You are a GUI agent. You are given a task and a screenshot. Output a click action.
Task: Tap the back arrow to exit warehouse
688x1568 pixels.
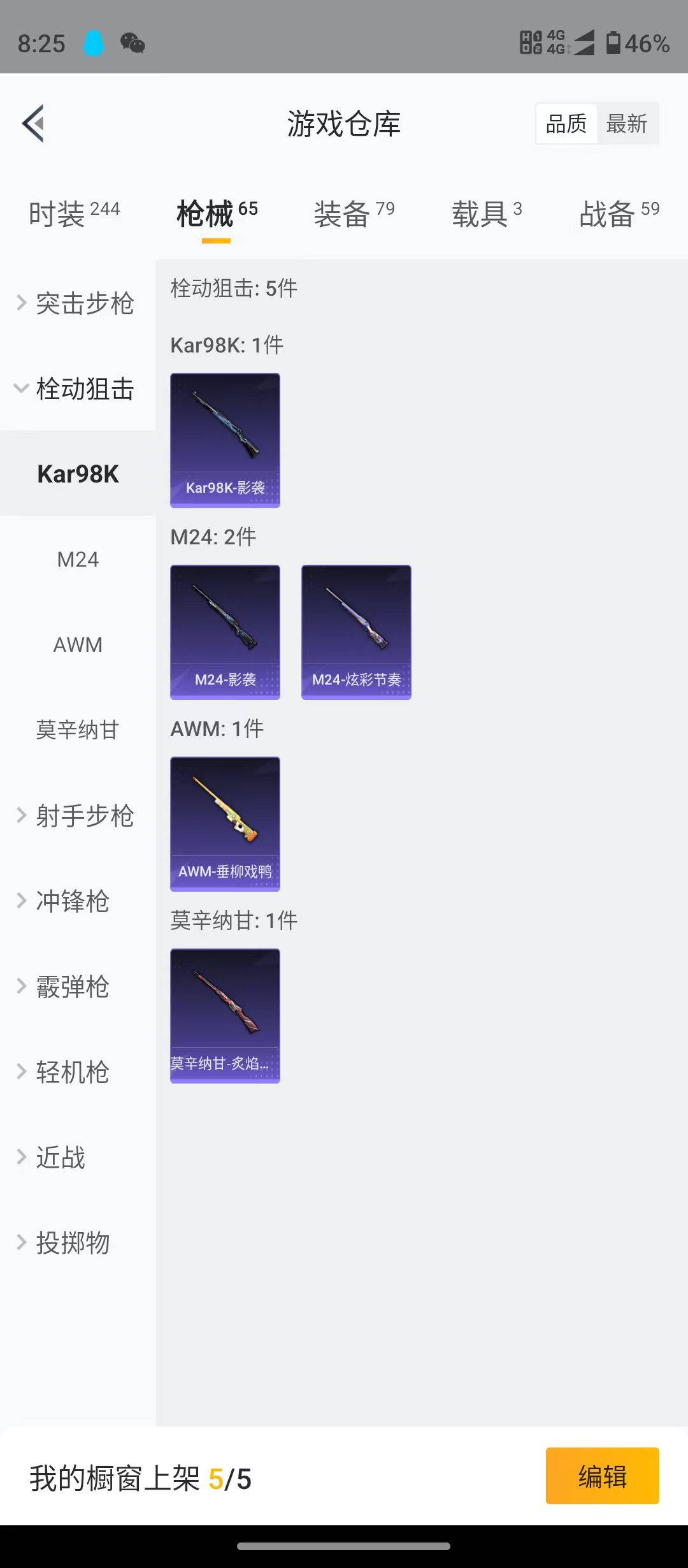coord(33,124)
